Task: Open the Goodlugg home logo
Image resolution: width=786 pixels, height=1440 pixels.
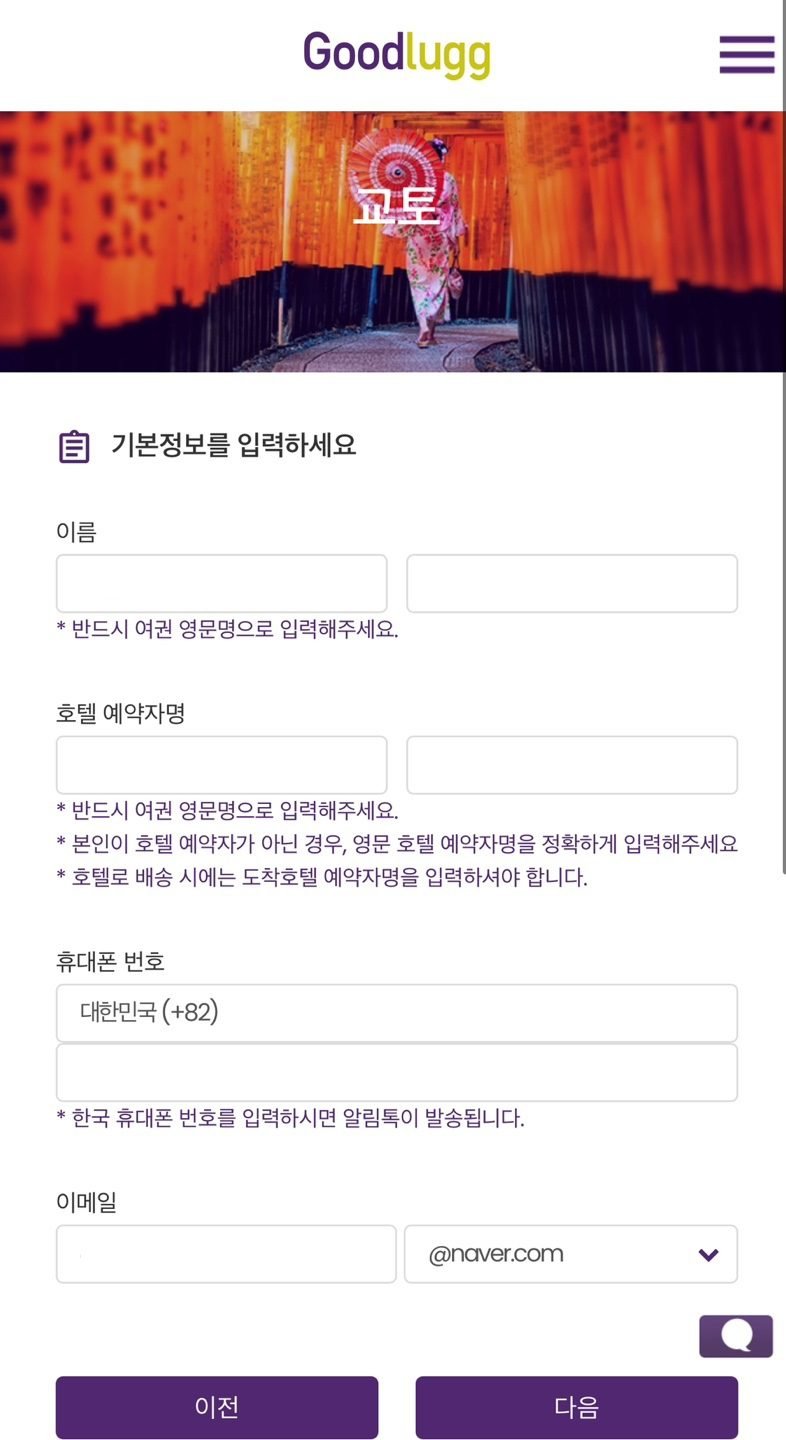Action: pyautogui.click(x=397, y=53)
